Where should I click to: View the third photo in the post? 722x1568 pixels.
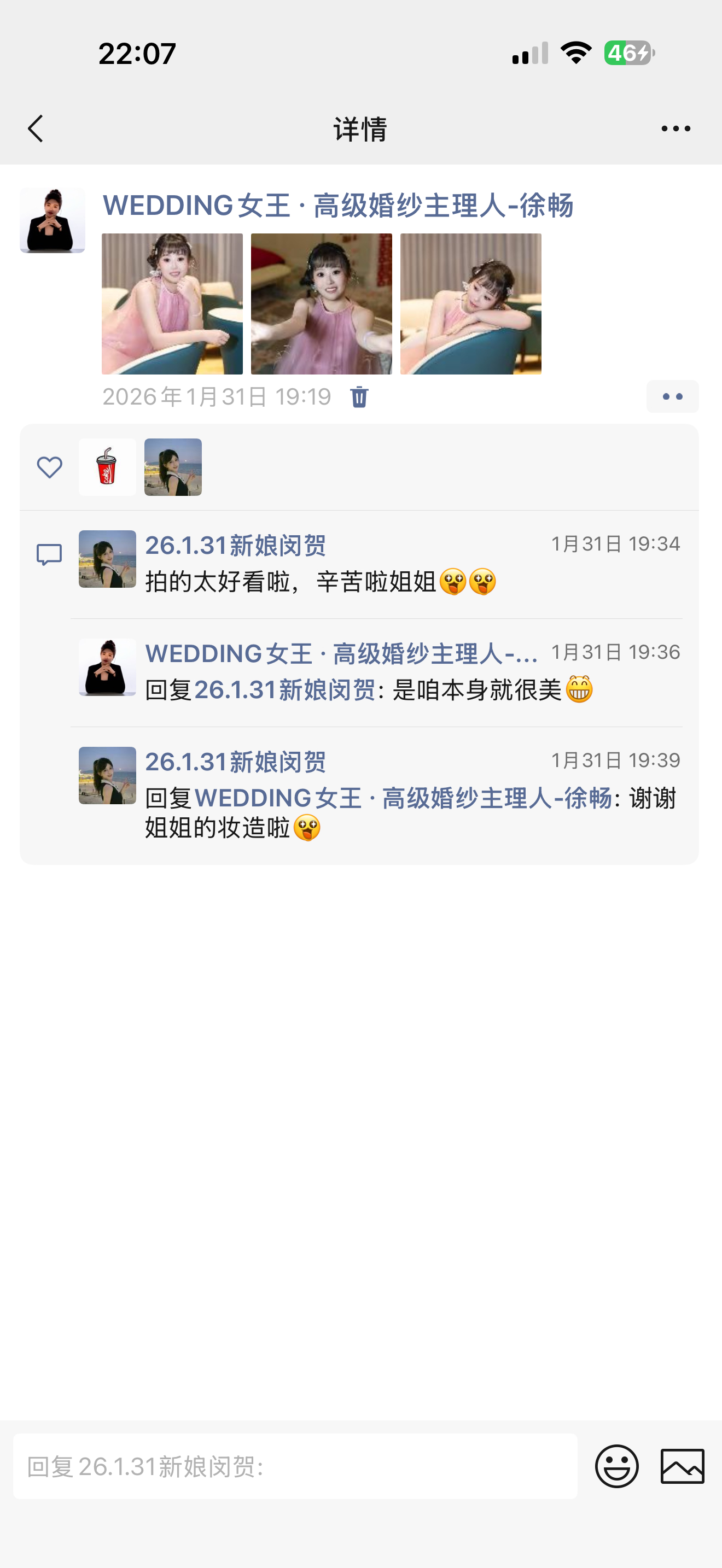coord(470,304)
